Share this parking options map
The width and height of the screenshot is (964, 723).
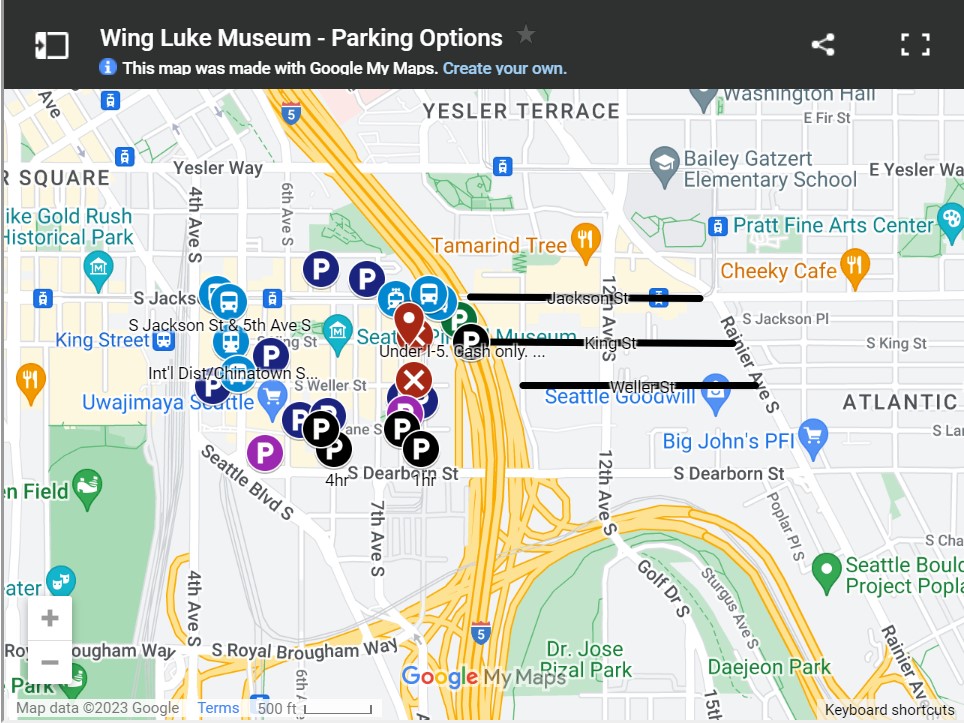point(822,45)
